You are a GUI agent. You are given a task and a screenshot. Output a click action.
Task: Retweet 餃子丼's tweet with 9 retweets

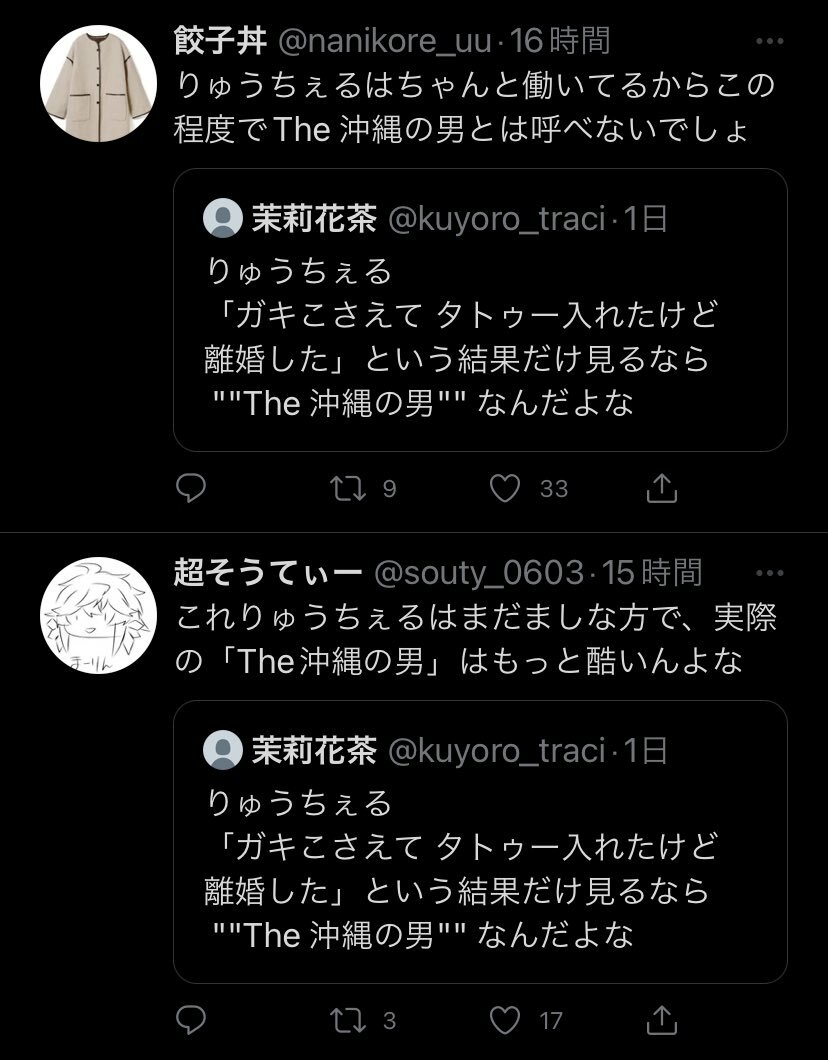(x=349, y=488)
